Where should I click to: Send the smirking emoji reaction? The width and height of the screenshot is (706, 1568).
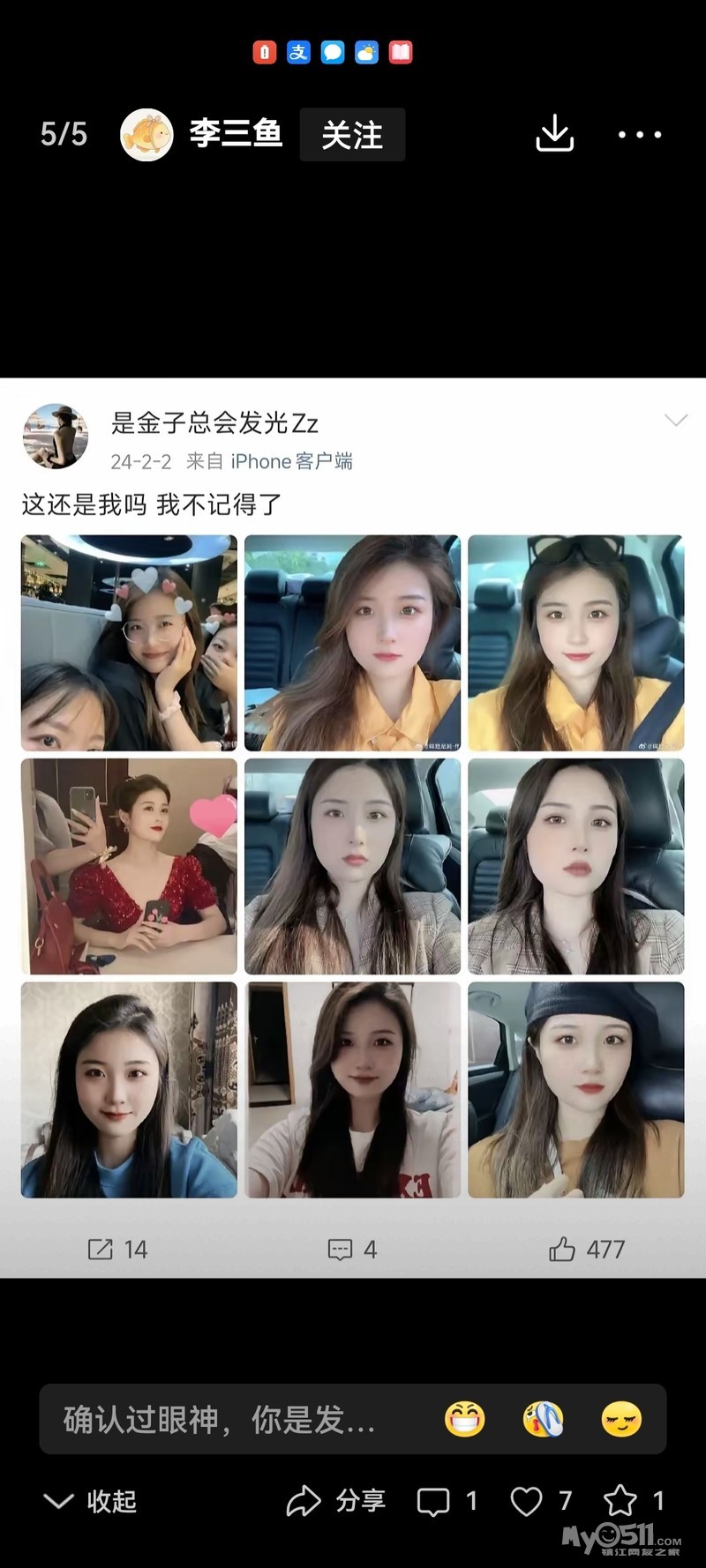tap(621, 1419)
